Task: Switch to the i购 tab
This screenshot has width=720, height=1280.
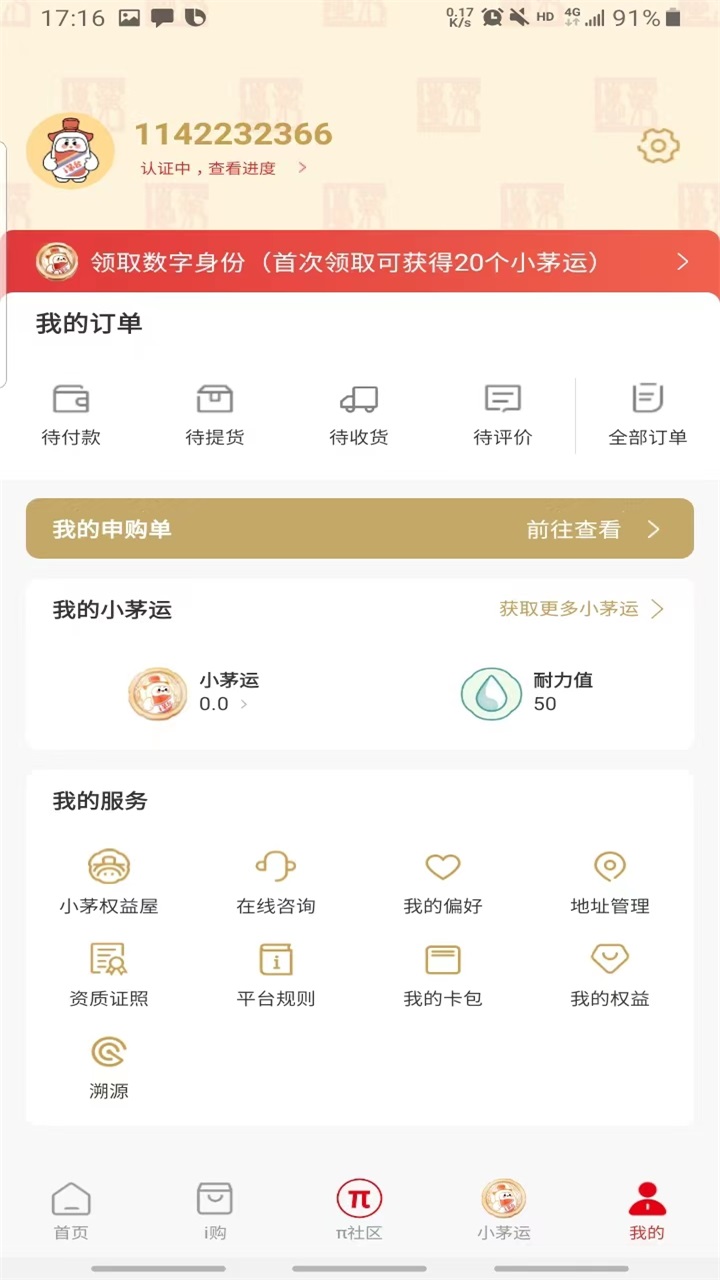Action: 215,1210
